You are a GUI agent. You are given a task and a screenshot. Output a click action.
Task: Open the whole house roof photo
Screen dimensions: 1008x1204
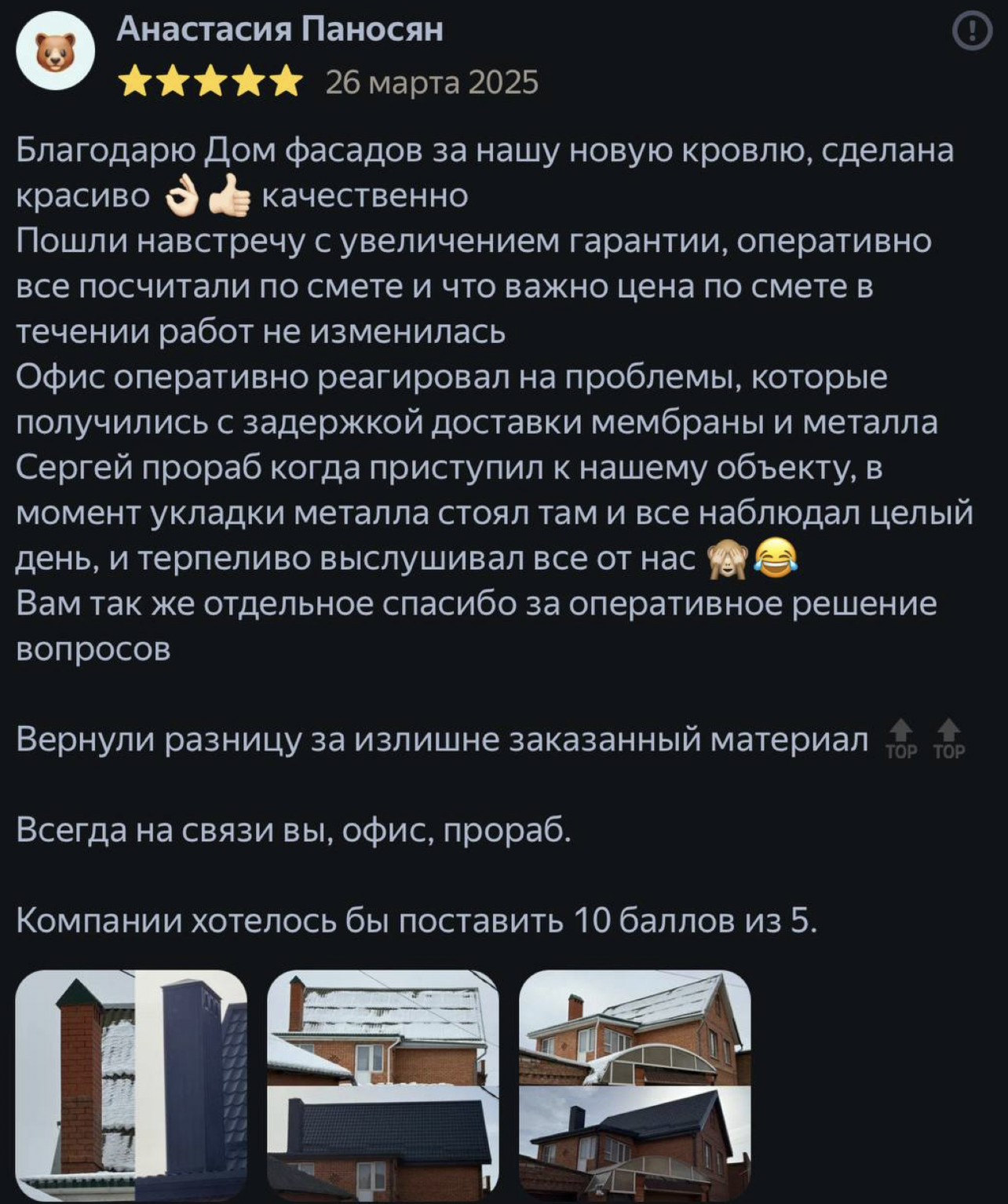click(634, 1085)
